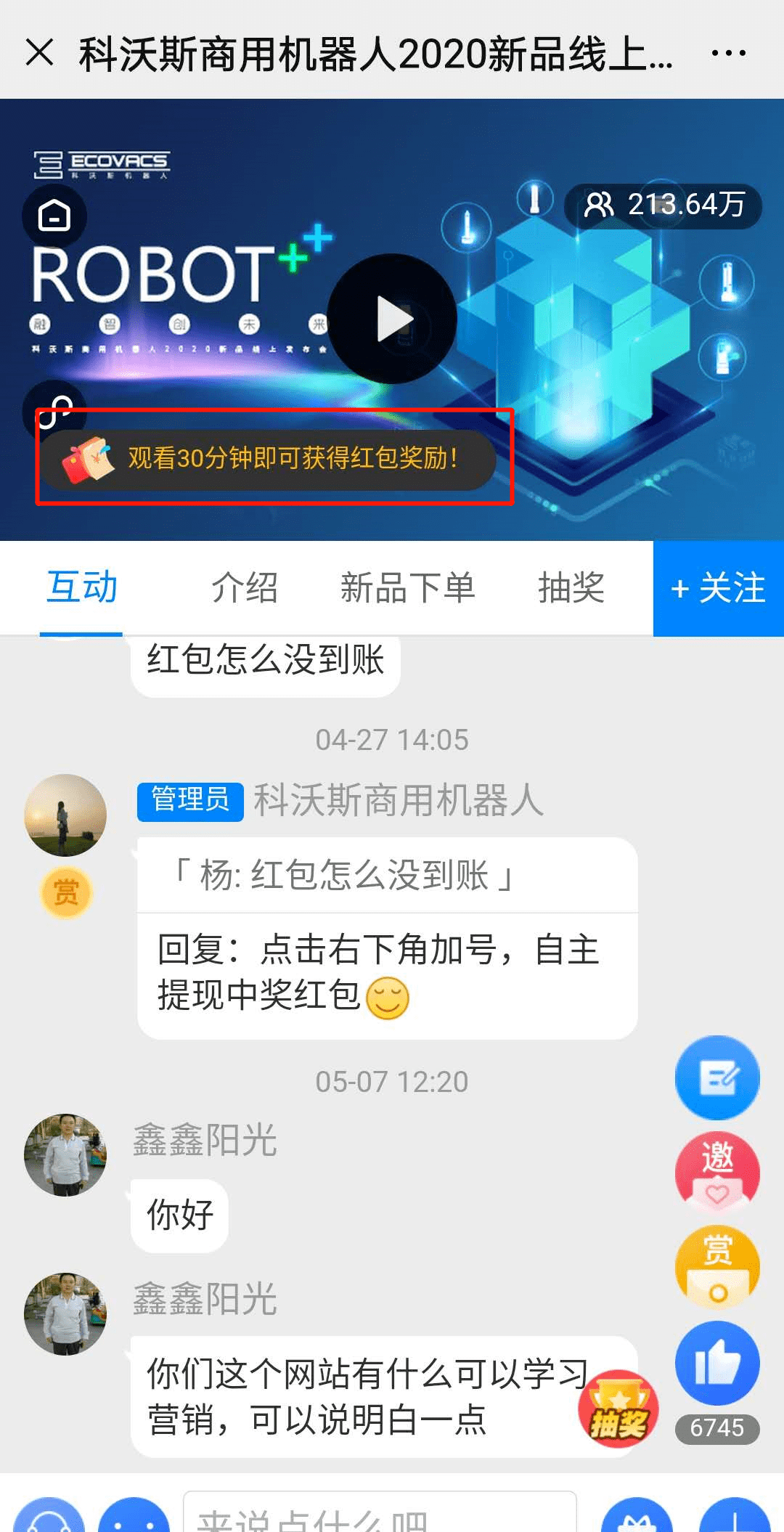Open the floating 抽奖 lottery badge
Image resolution: width=784 pixels, height=1532 pixels.
tap(618, 1409)
